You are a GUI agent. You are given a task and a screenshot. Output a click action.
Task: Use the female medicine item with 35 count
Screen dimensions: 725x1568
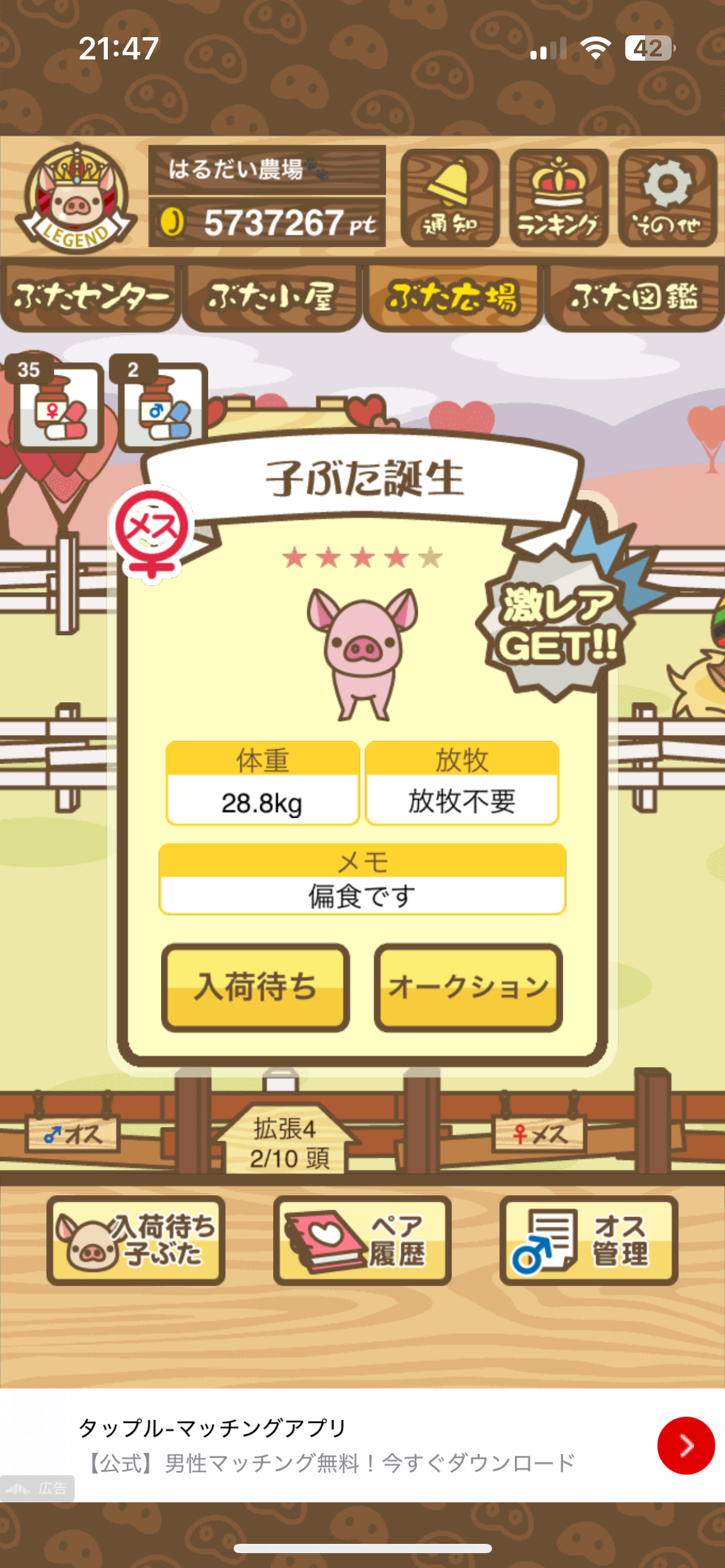click(x=58, y=407)
